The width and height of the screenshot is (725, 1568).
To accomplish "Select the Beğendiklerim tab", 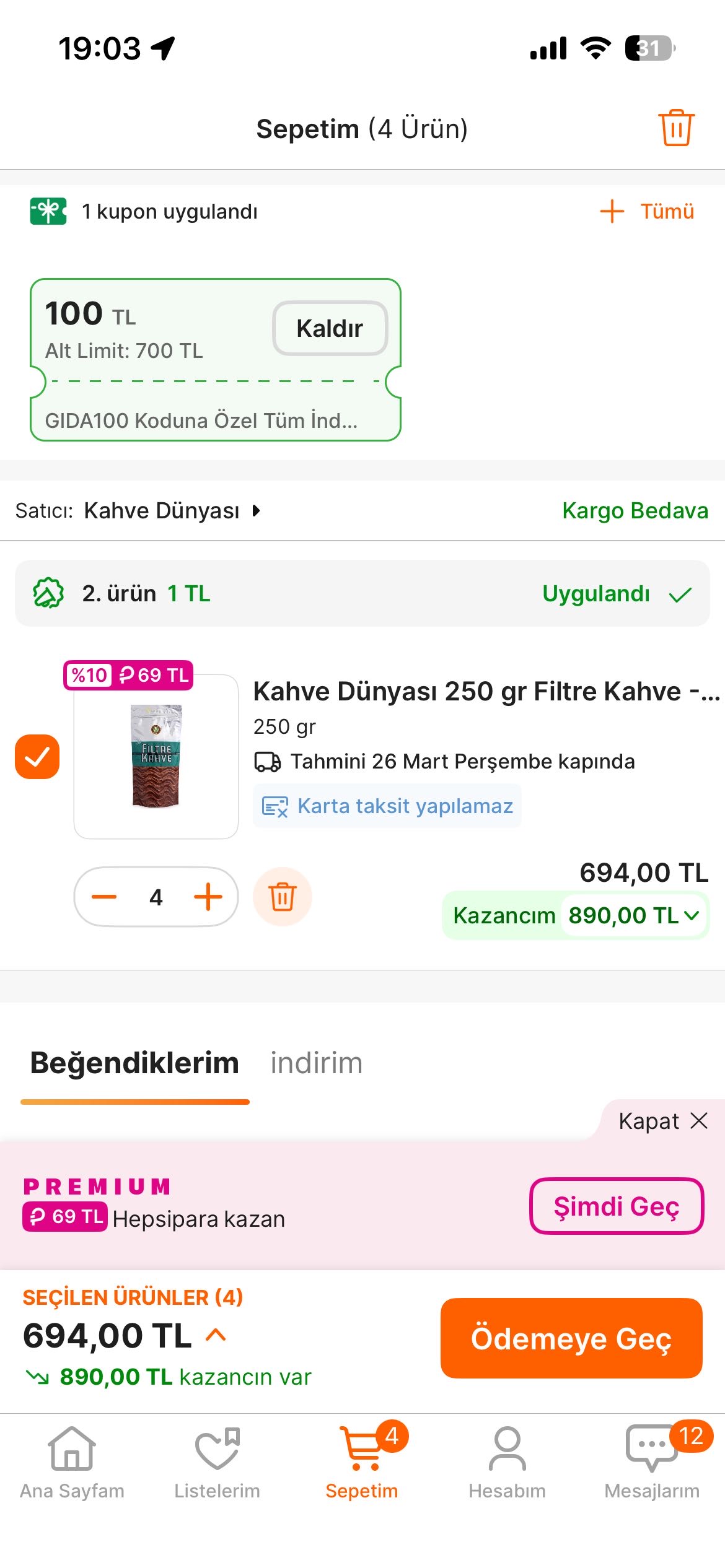I will tap(134, 1063).
